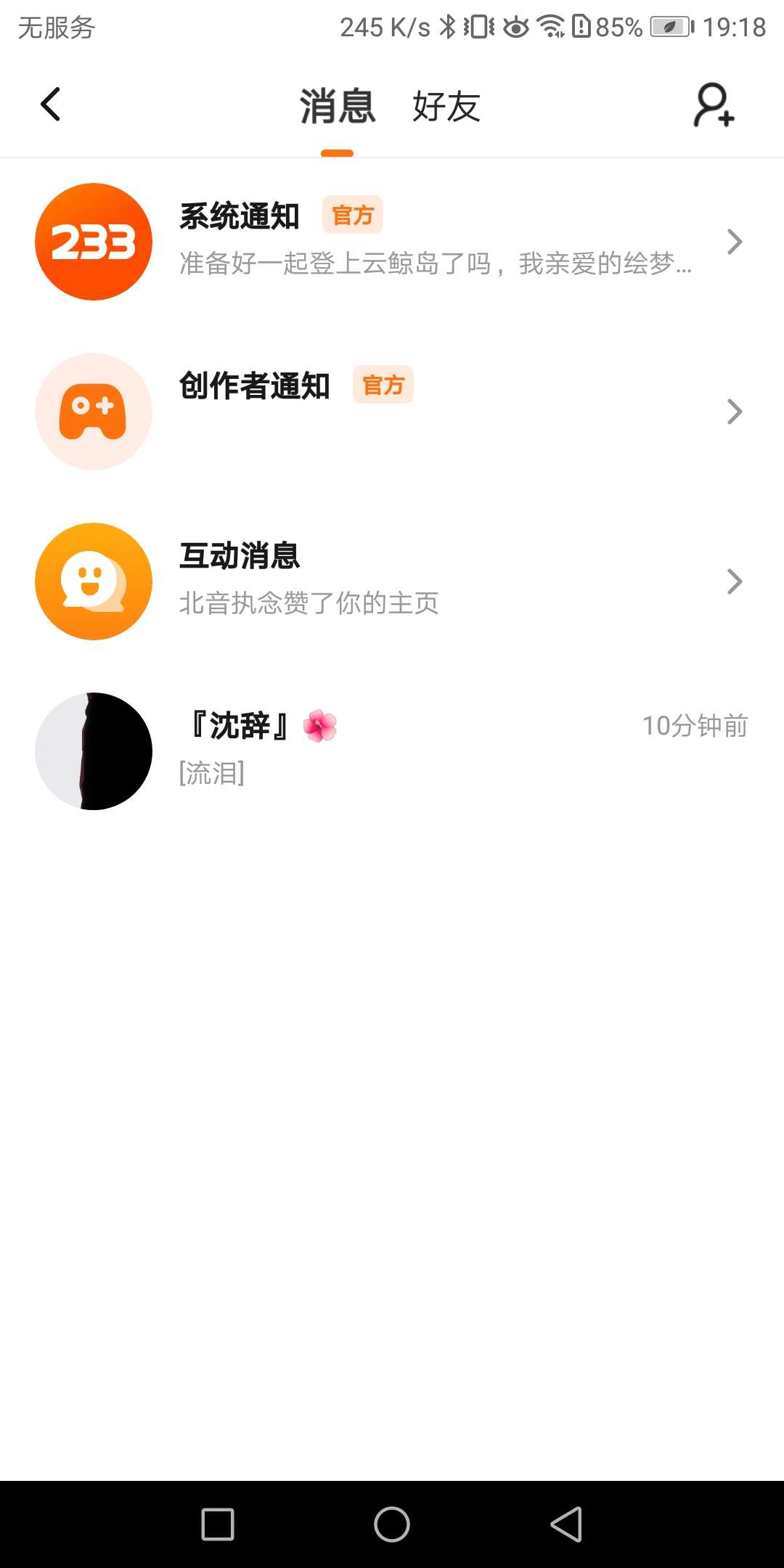This screenshot has width=784, height=1568.
Task: View 互动消息 notifications
Action: pyautogui.click(x=392, y=581)
